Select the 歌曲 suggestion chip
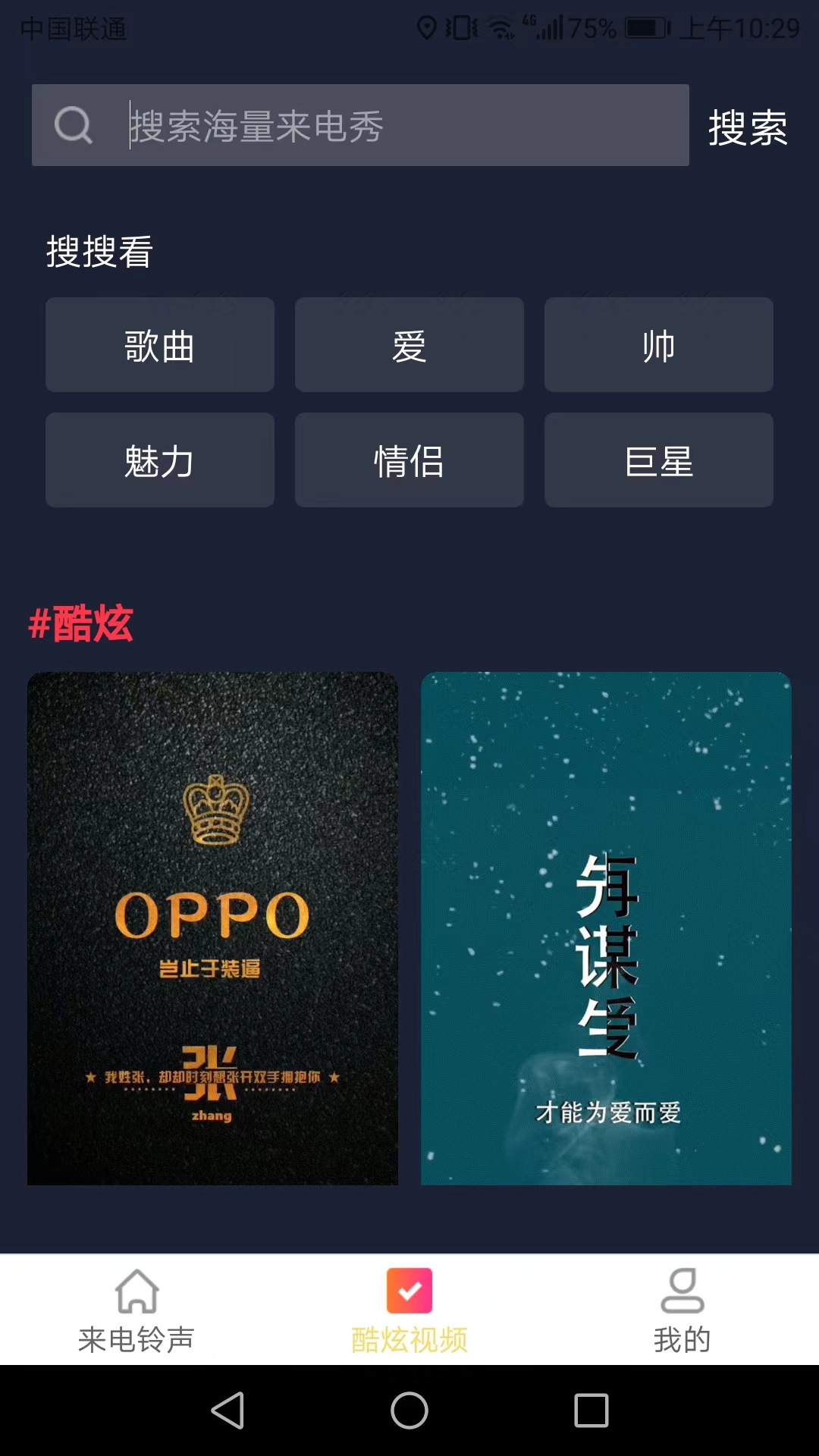This screenshot has height=1456, width=819. 160,345
